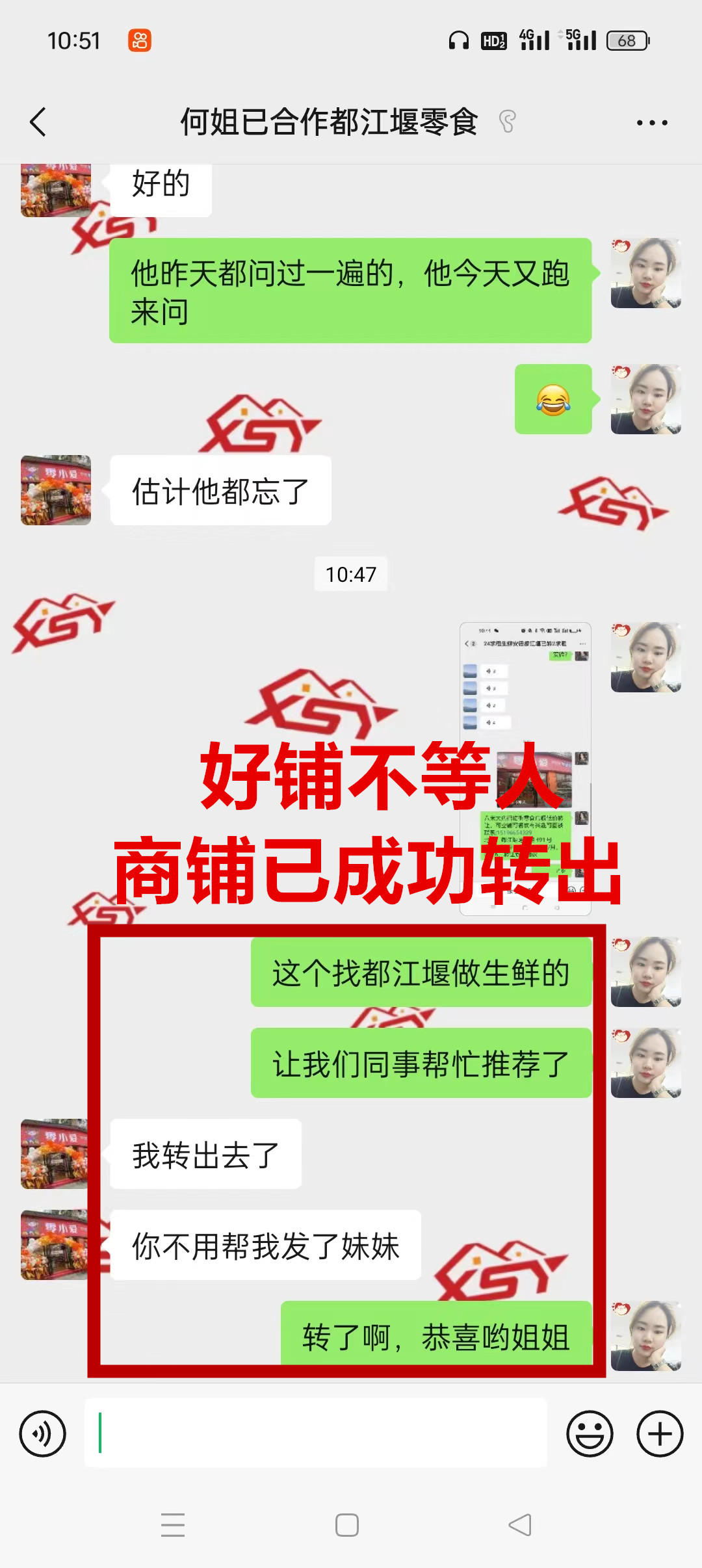702x1568 pixels.
Task: Focus the message text field
Action: tap(316, 1433)
